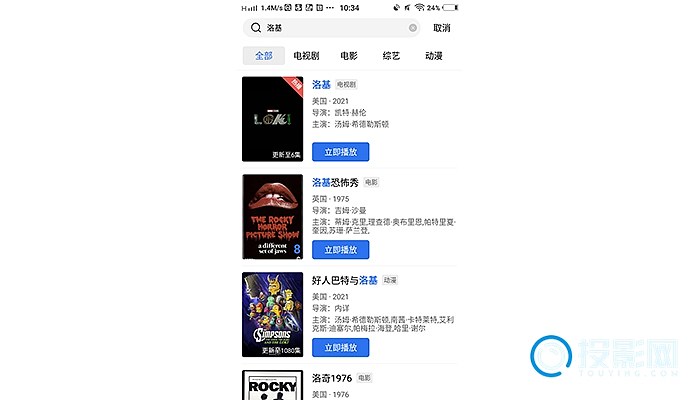Select the 全部 tab

pos(263,56)
